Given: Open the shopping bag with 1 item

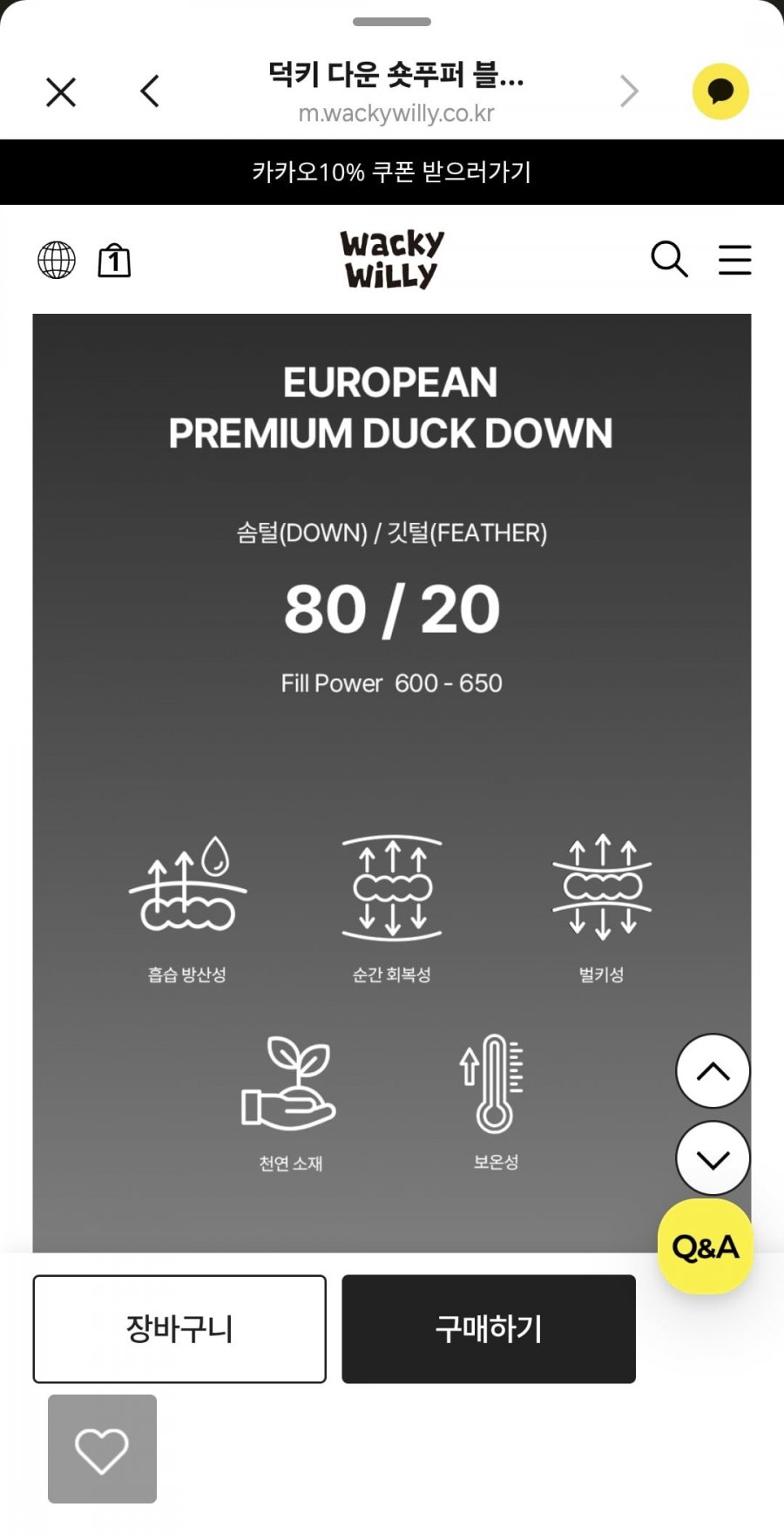Looking at the screenshot, I should 114,261.
